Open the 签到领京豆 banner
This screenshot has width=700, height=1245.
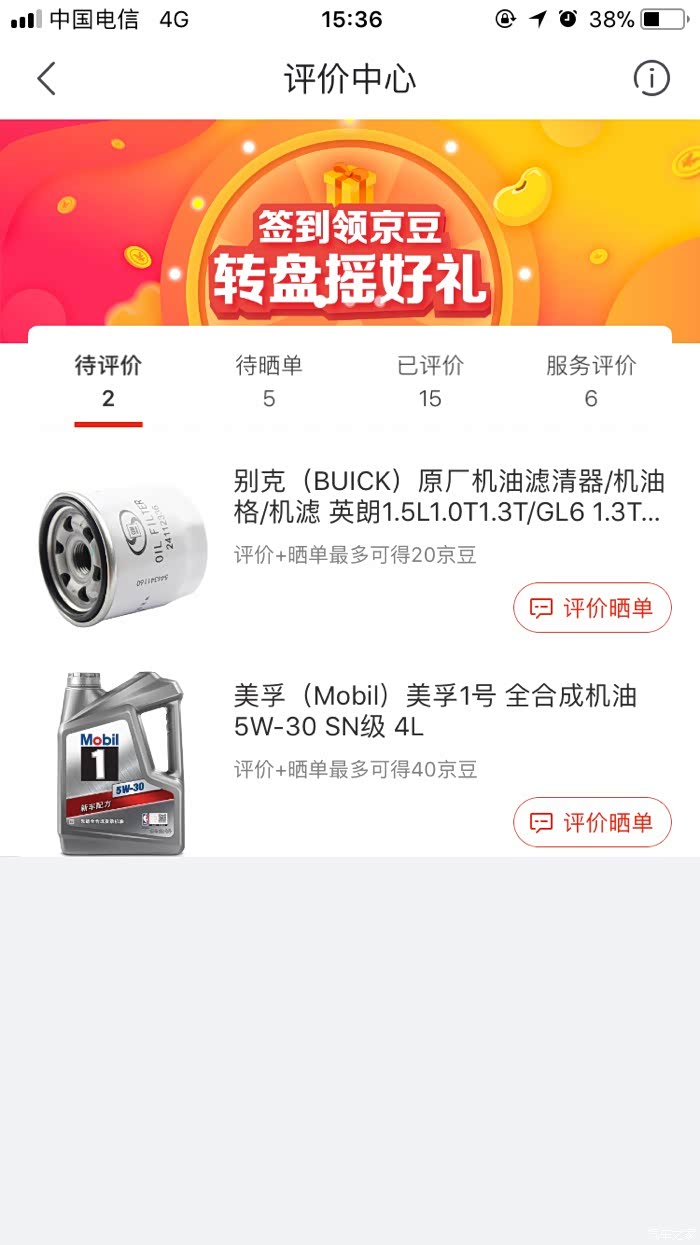point(350,230)
